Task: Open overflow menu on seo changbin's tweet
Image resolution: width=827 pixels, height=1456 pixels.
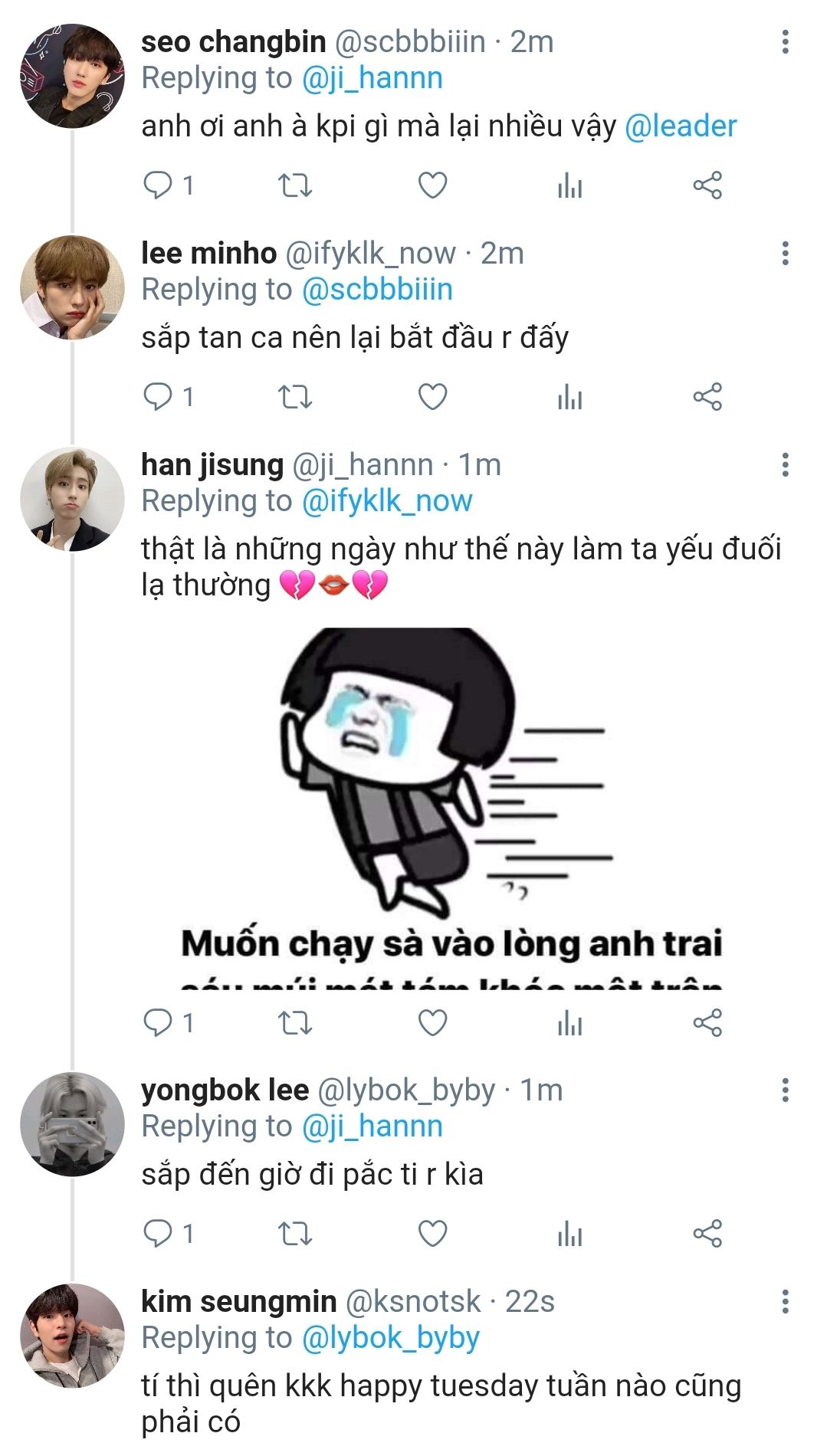Action: point(785,42)
